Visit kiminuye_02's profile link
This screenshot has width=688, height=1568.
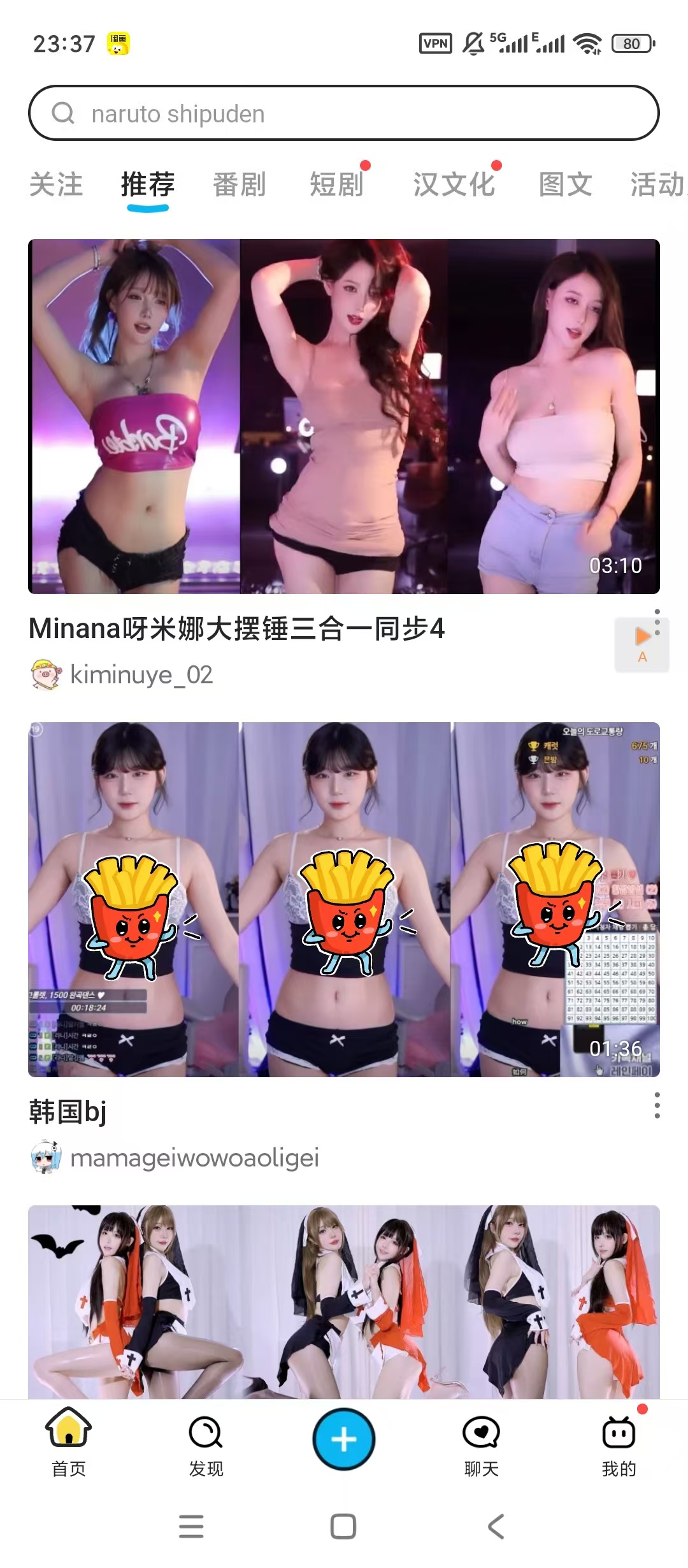tap(141, 676)
